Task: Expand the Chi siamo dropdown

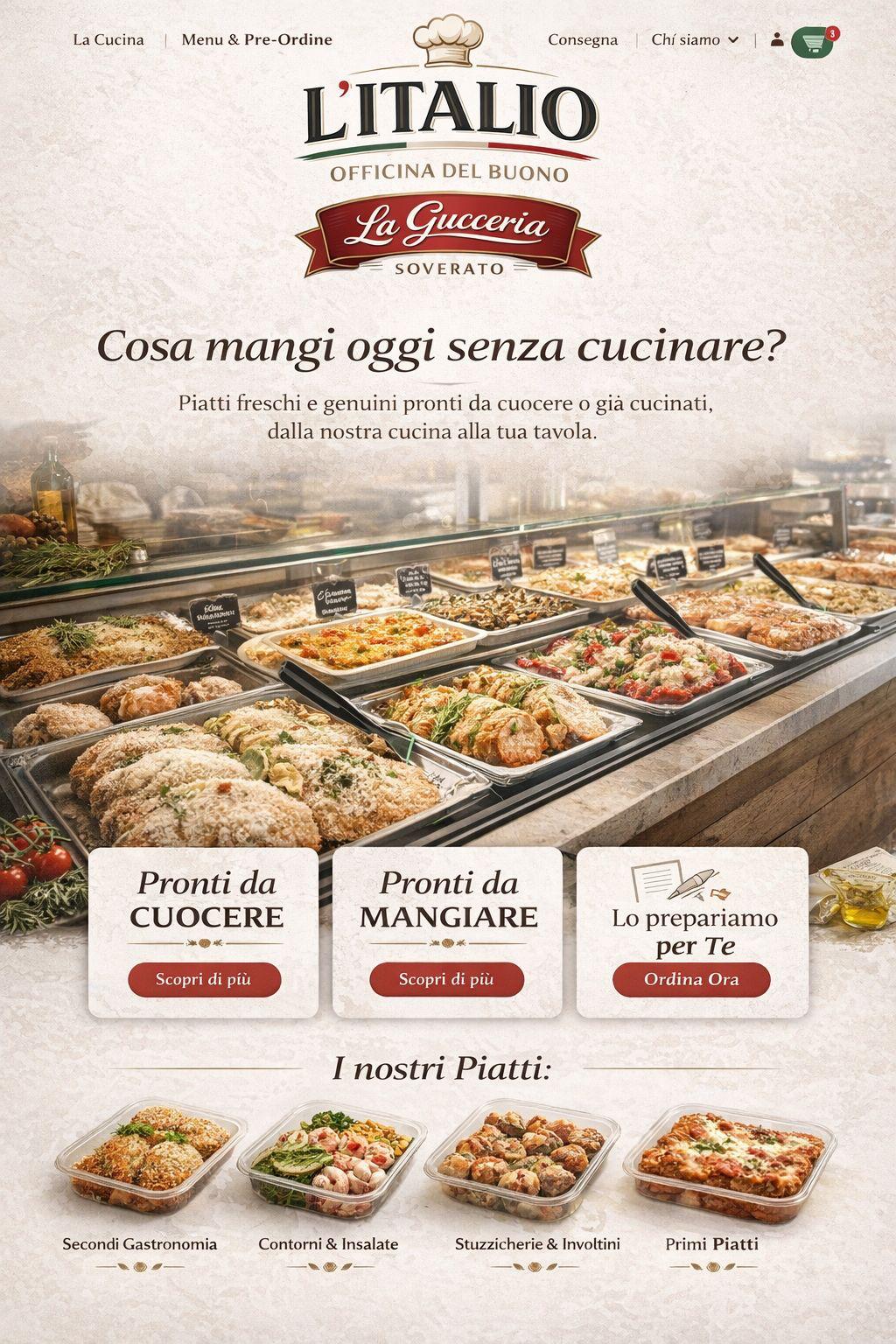Action: [695, 39]
